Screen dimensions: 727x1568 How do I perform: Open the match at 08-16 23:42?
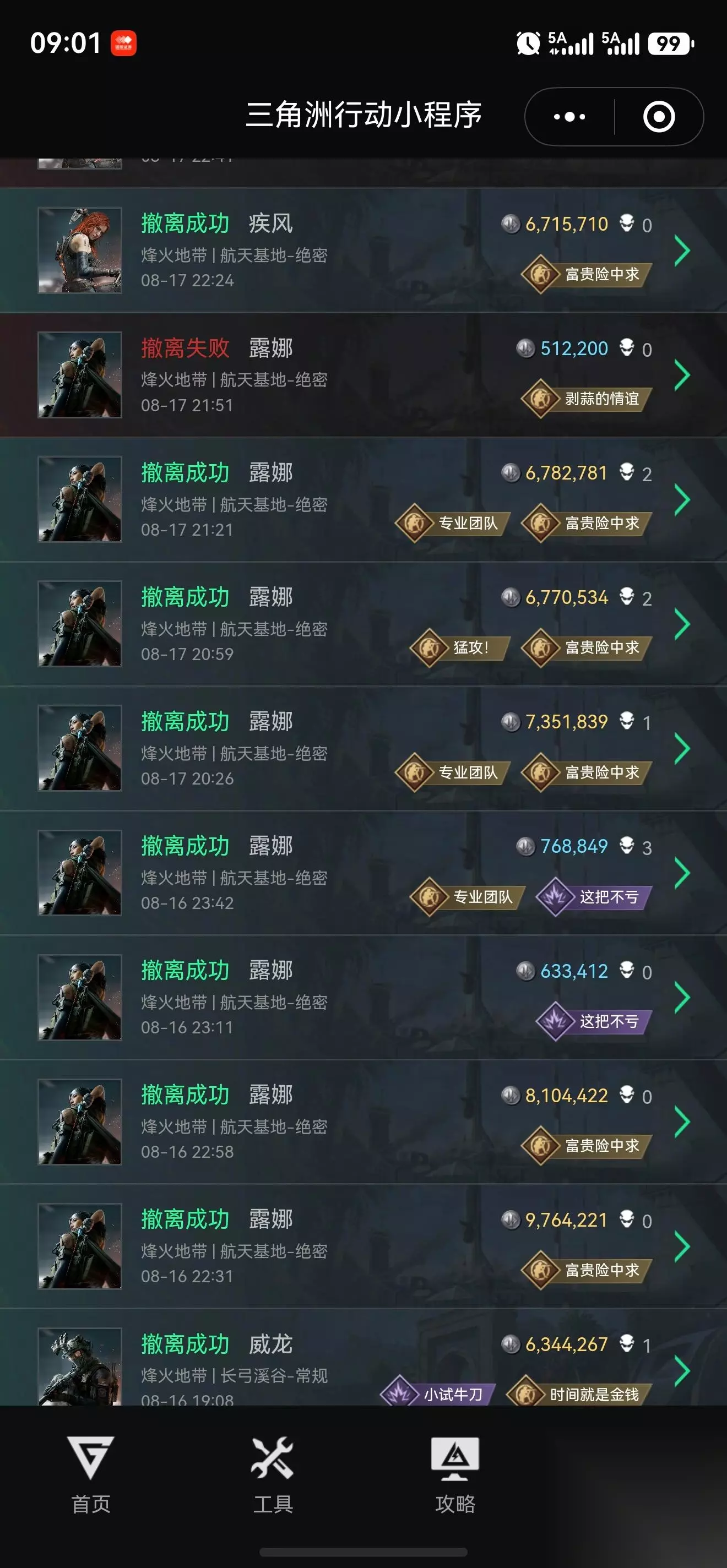coord(363,873)
